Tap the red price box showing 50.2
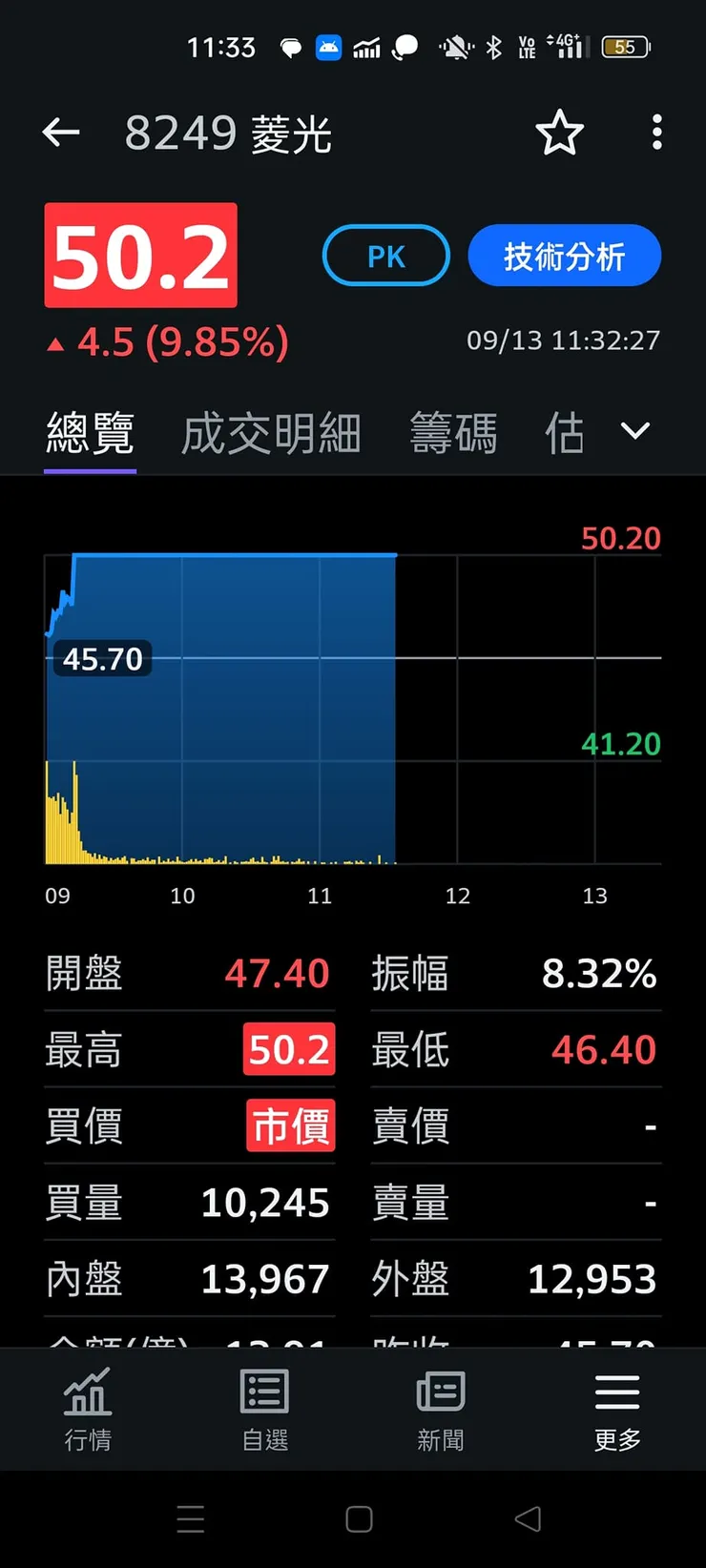 pyautogui.click(x=140, y=256)
